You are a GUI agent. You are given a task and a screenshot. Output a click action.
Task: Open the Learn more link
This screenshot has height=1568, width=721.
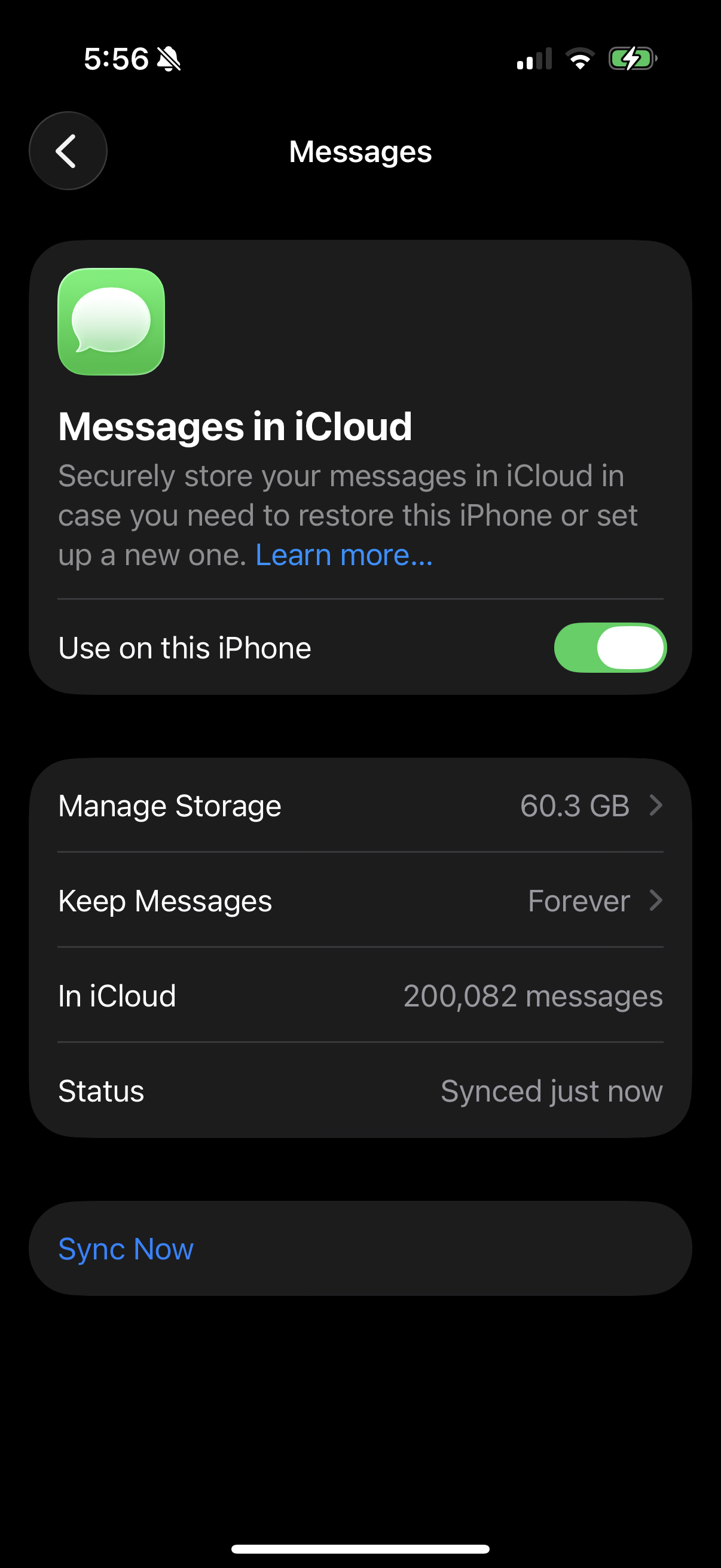(x=344, y=555)
